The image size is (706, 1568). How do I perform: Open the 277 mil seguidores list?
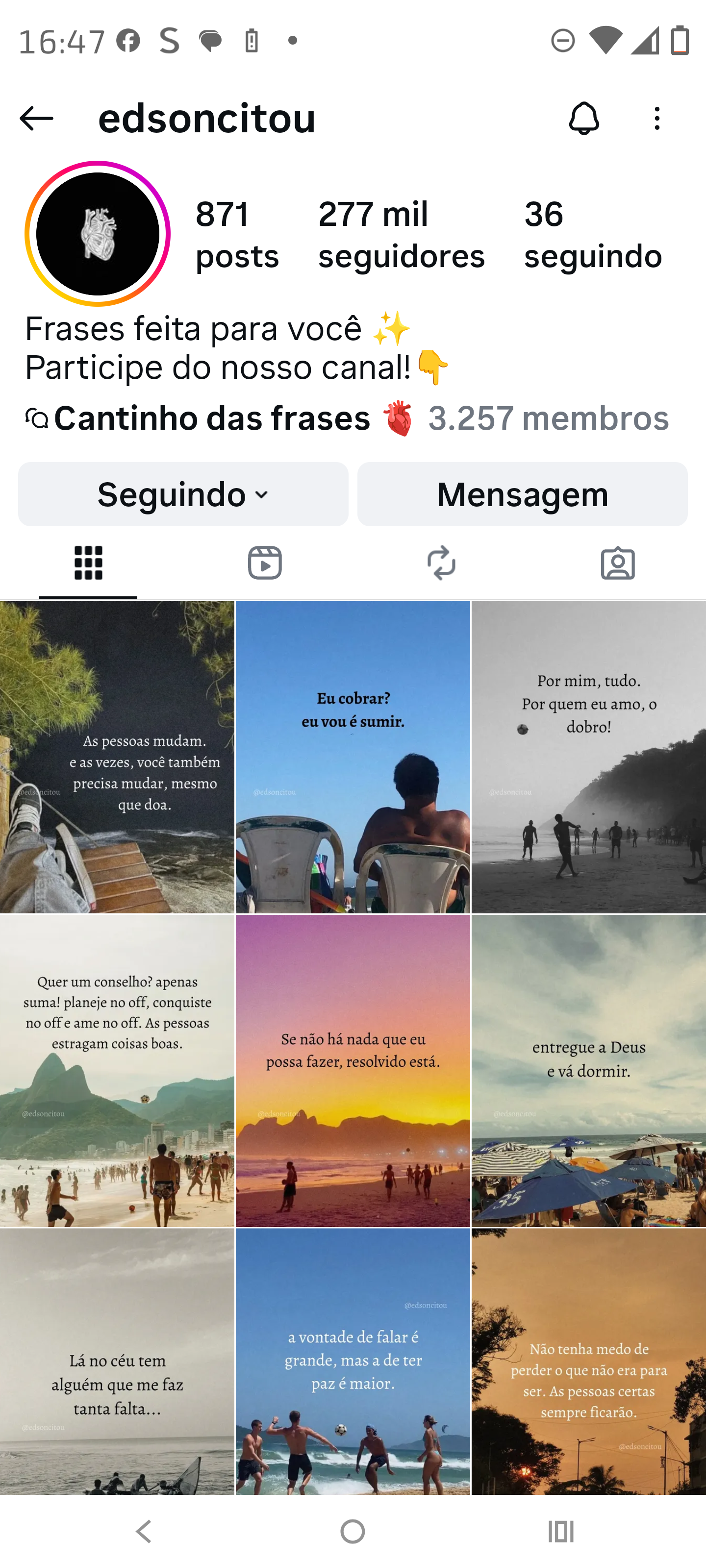tap(399, 233)
